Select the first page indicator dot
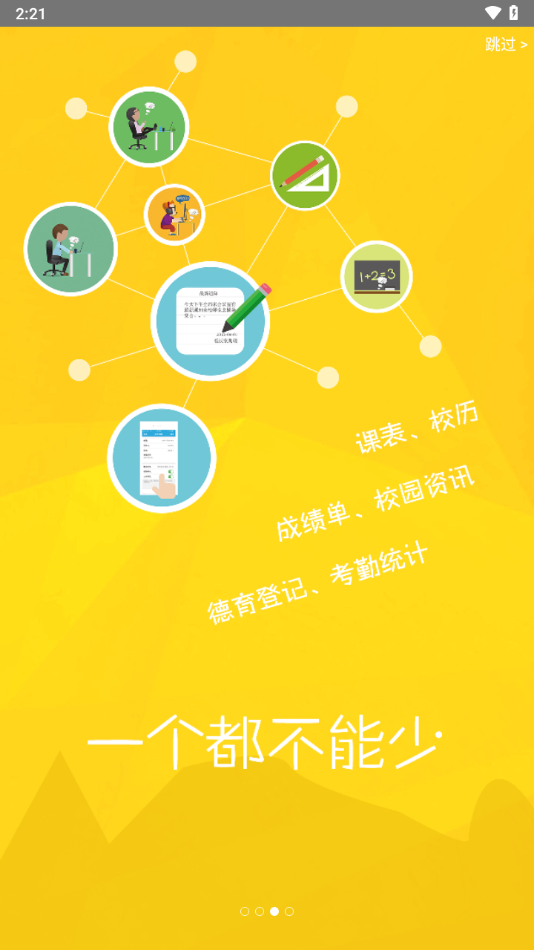The height and width of the screenshot is (950, 534). [245, 911]
